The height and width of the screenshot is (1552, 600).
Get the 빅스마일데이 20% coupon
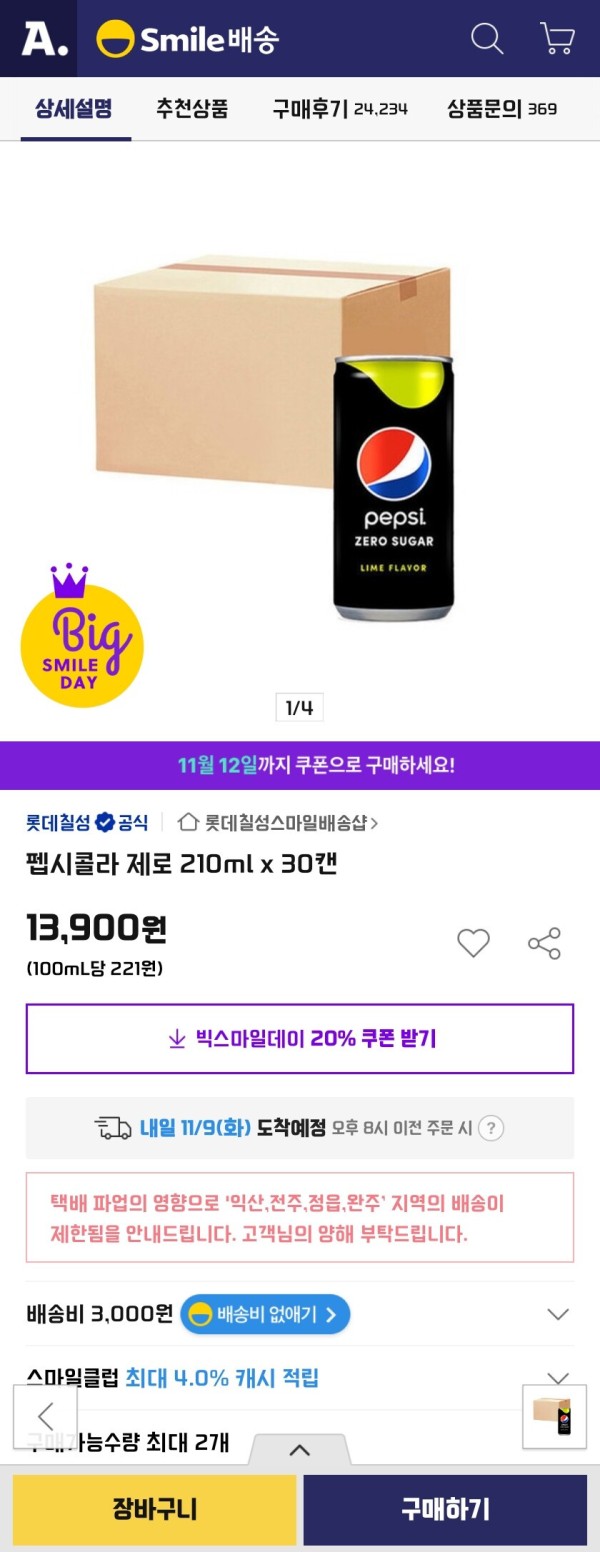300,1039
